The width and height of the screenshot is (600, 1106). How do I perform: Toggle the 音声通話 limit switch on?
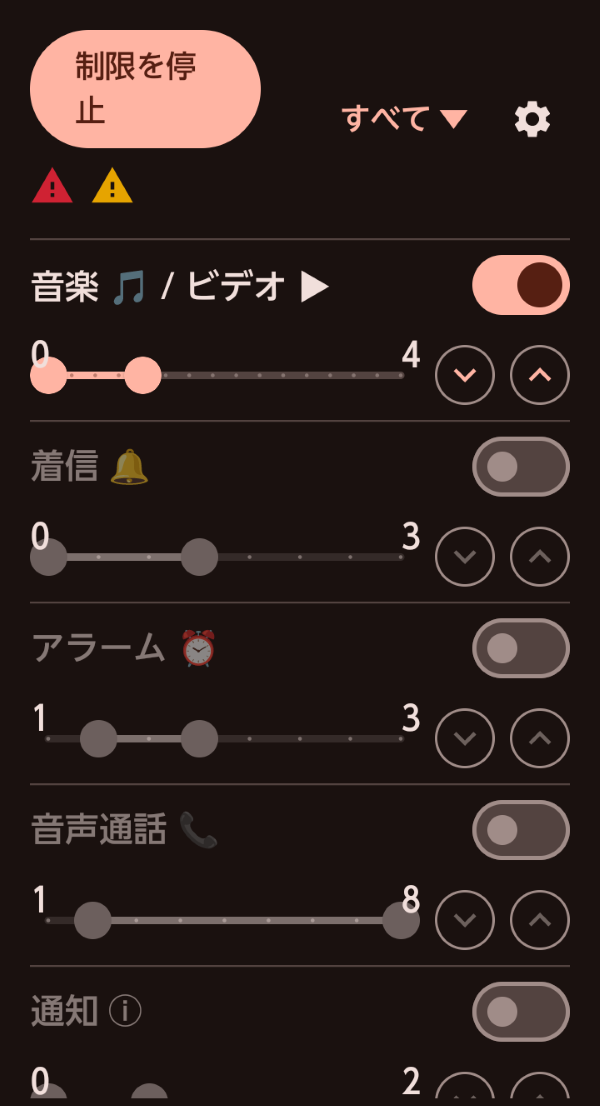520,830
